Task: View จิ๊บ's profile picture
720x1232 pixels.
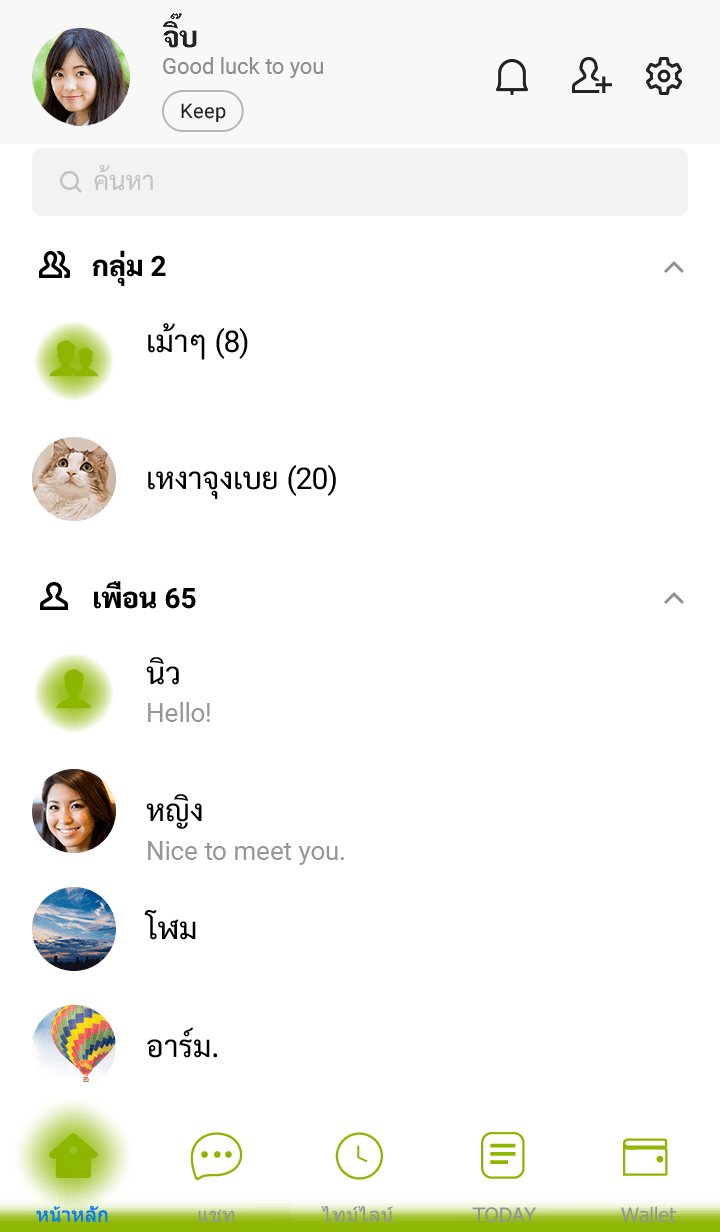Action: 81,77
